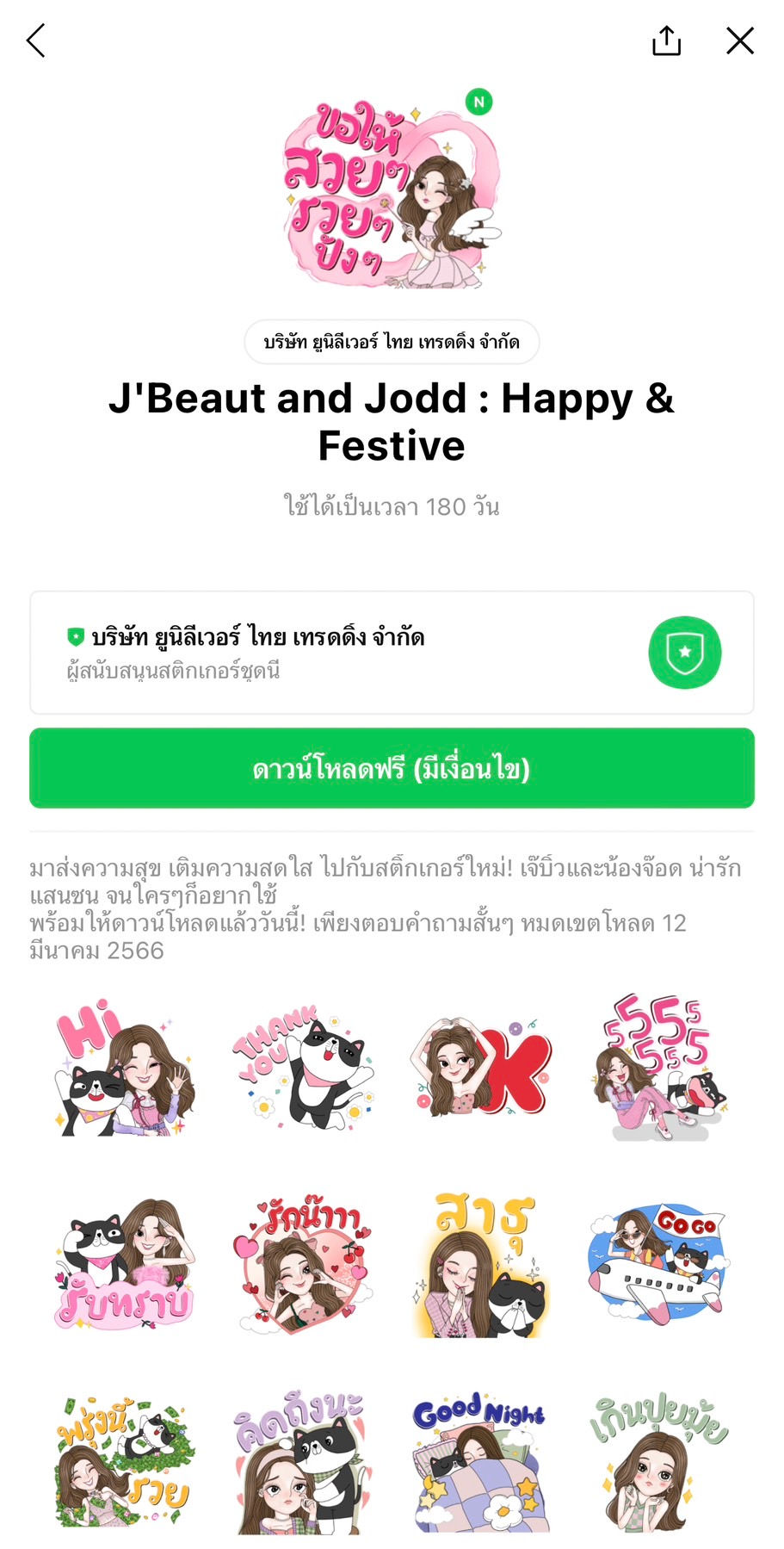Screen dimensions: 784x1549
Task: Preview the 555 laughing sticker
Action: (659, 1068)
